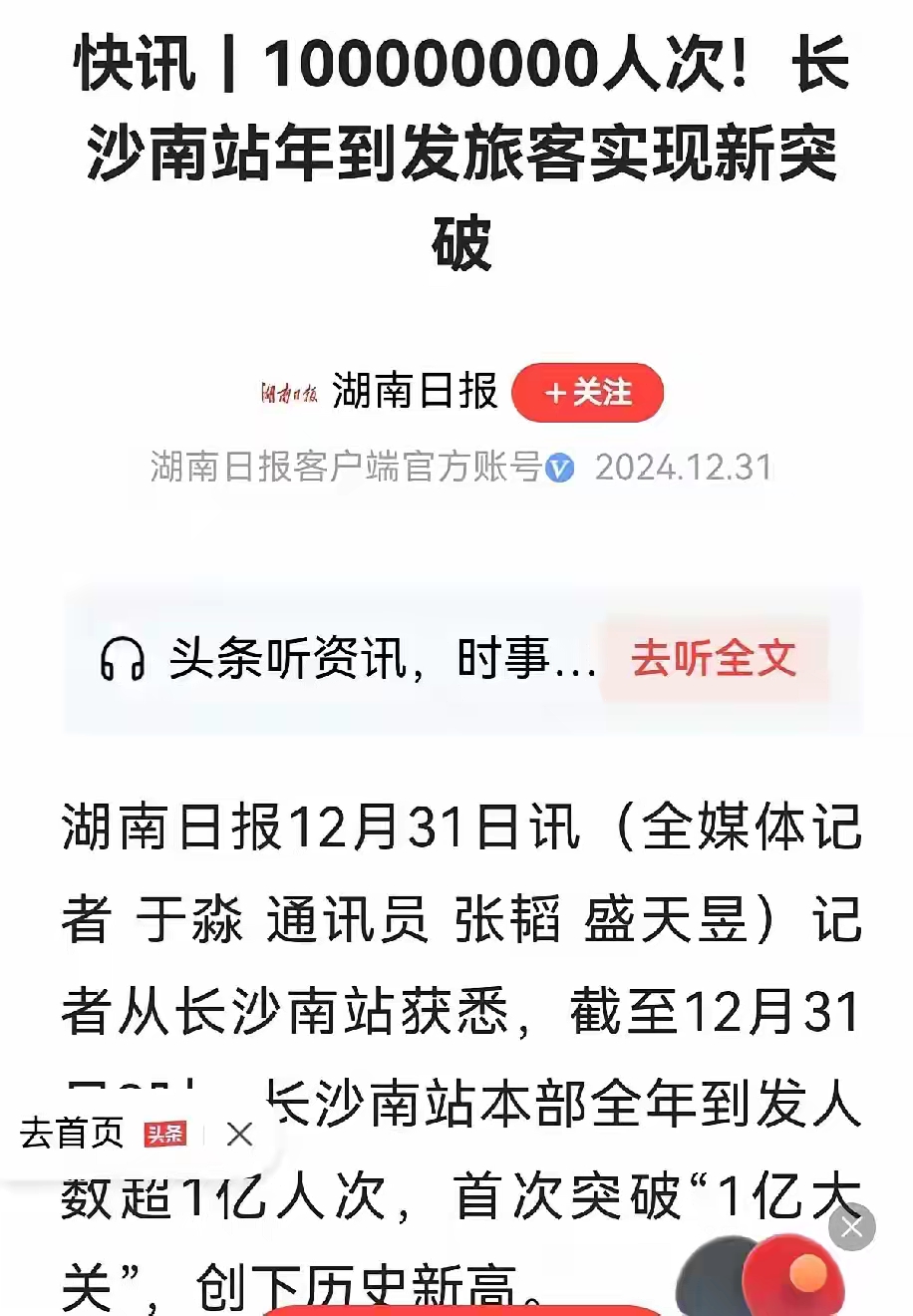Click the red 头条 app logo icon
The height and width of the screenshot is (1316, 913).
pos(167,1133)
